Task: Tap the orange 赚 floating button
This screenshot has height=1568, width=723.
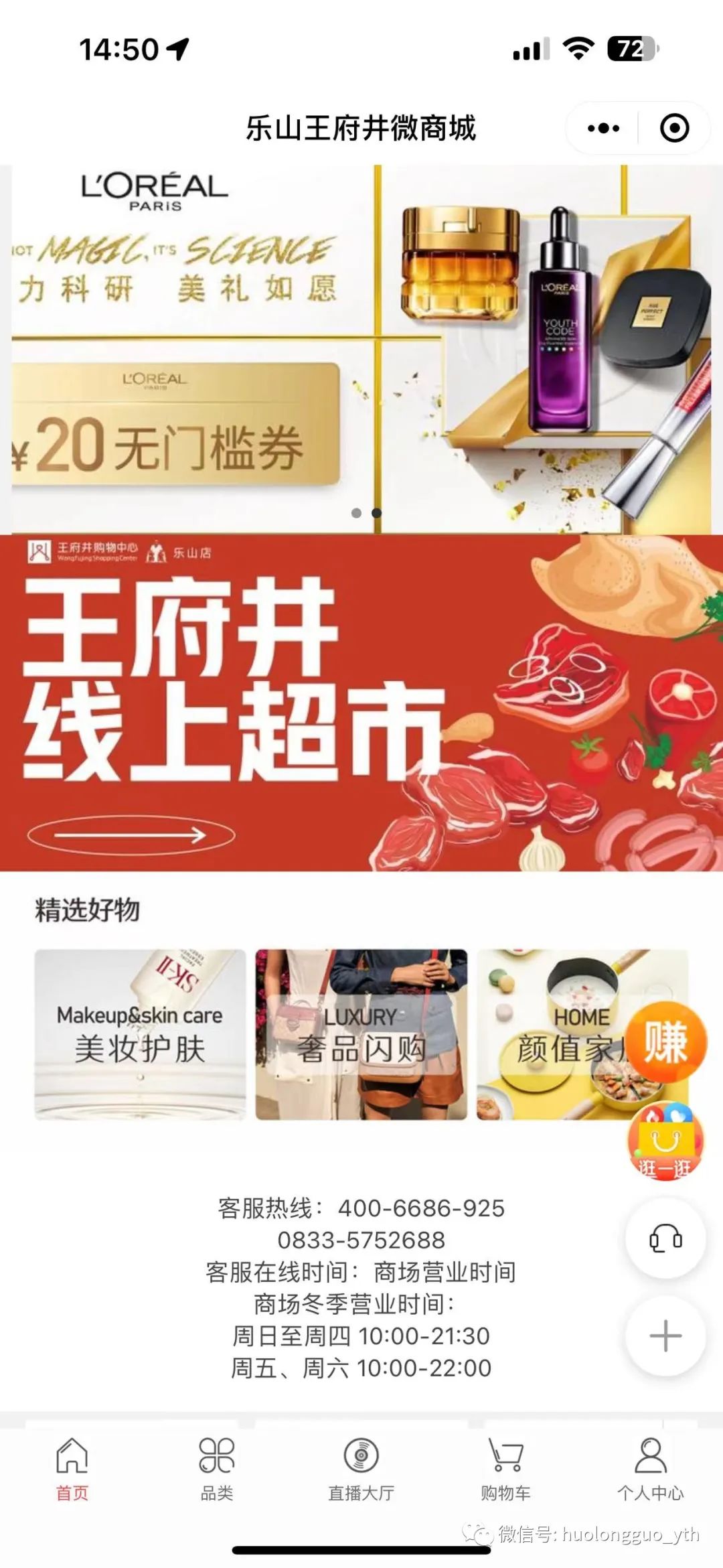Action: point(666,1042)
